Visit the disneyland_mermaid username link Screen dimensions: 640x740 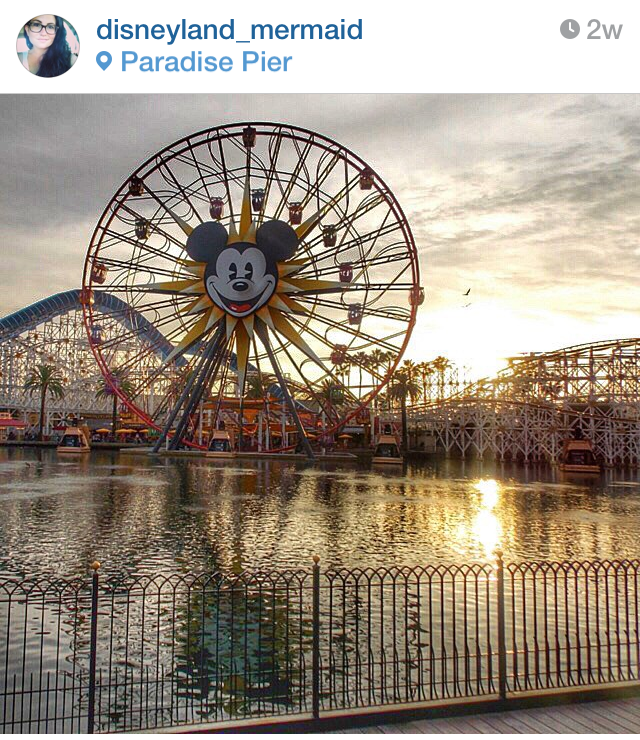coord(229,30)
